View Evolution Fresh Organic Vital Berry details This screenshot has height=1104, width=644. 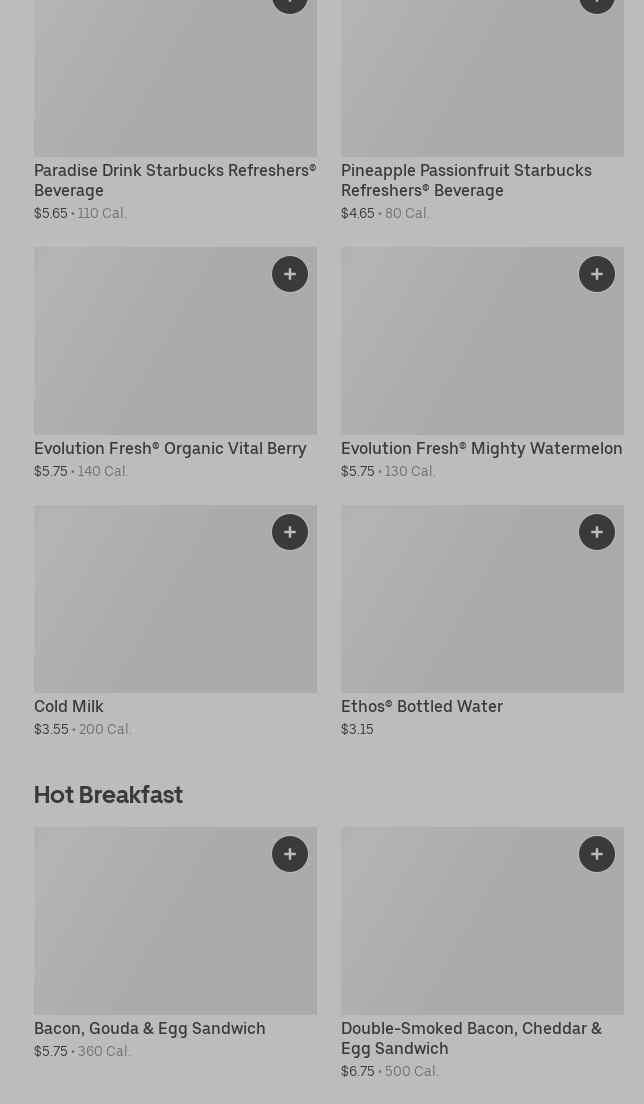(170, 448)
